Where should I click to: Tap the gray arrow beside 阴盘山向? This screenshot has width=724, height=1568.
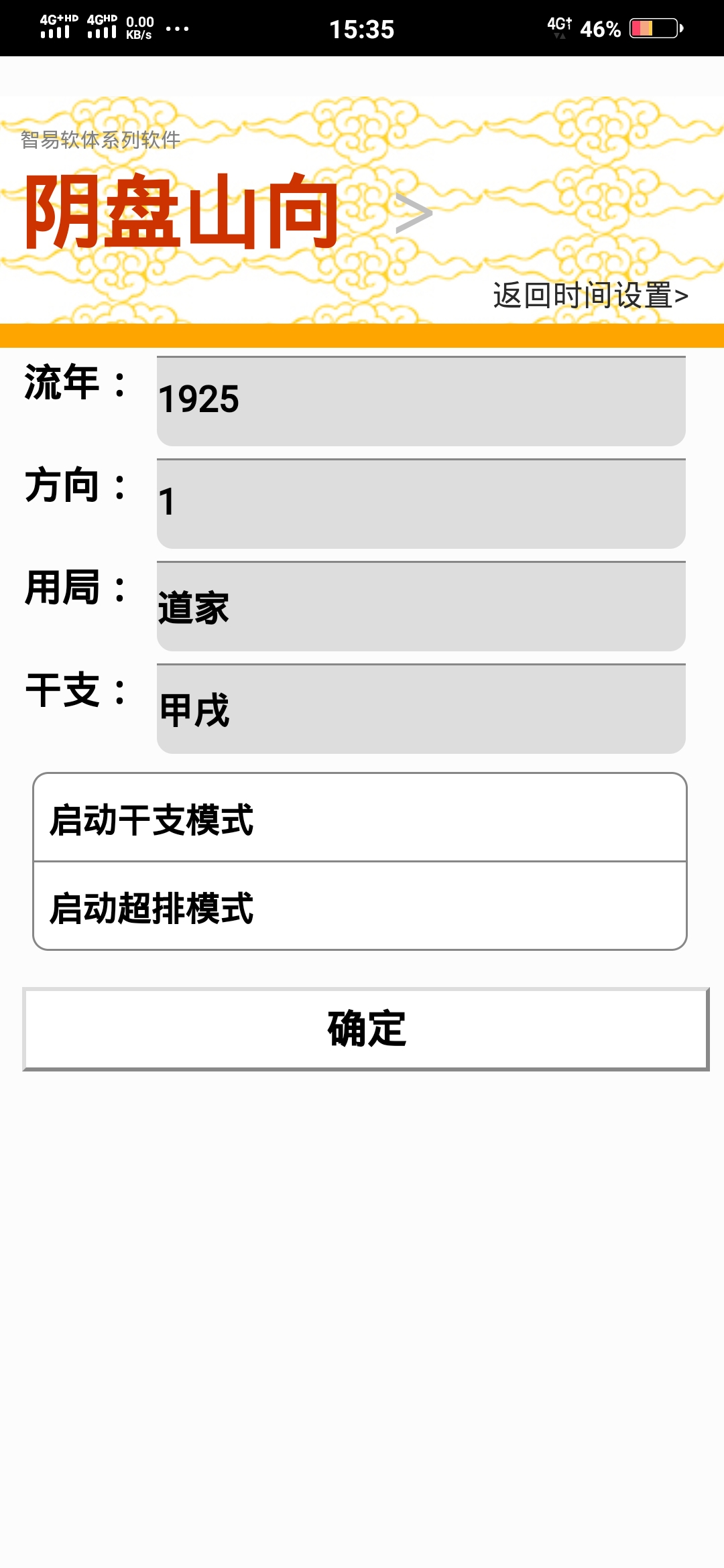point(414,214)
